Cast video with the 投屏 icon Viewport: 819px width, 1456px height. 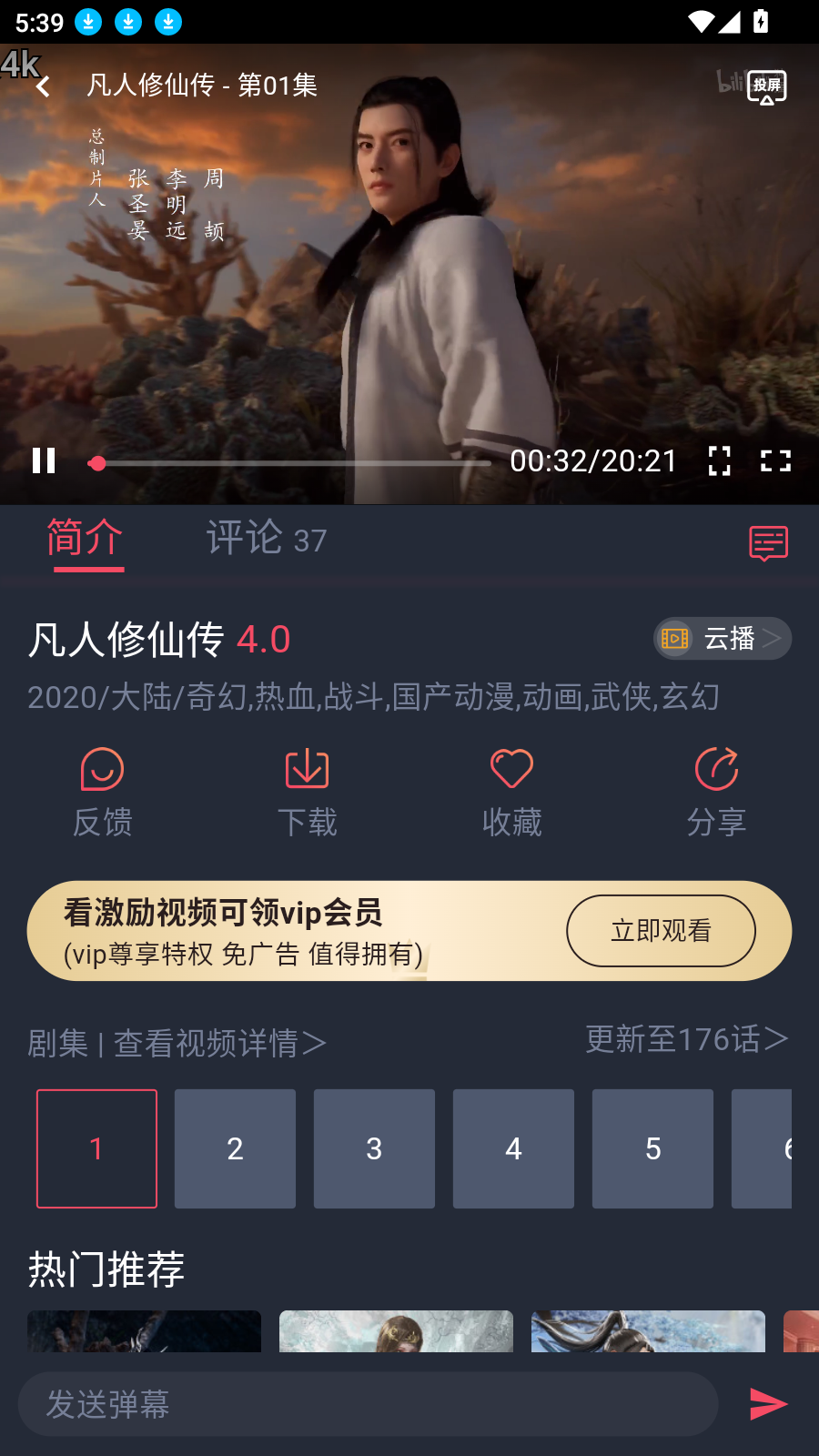[x=766, y=87]
